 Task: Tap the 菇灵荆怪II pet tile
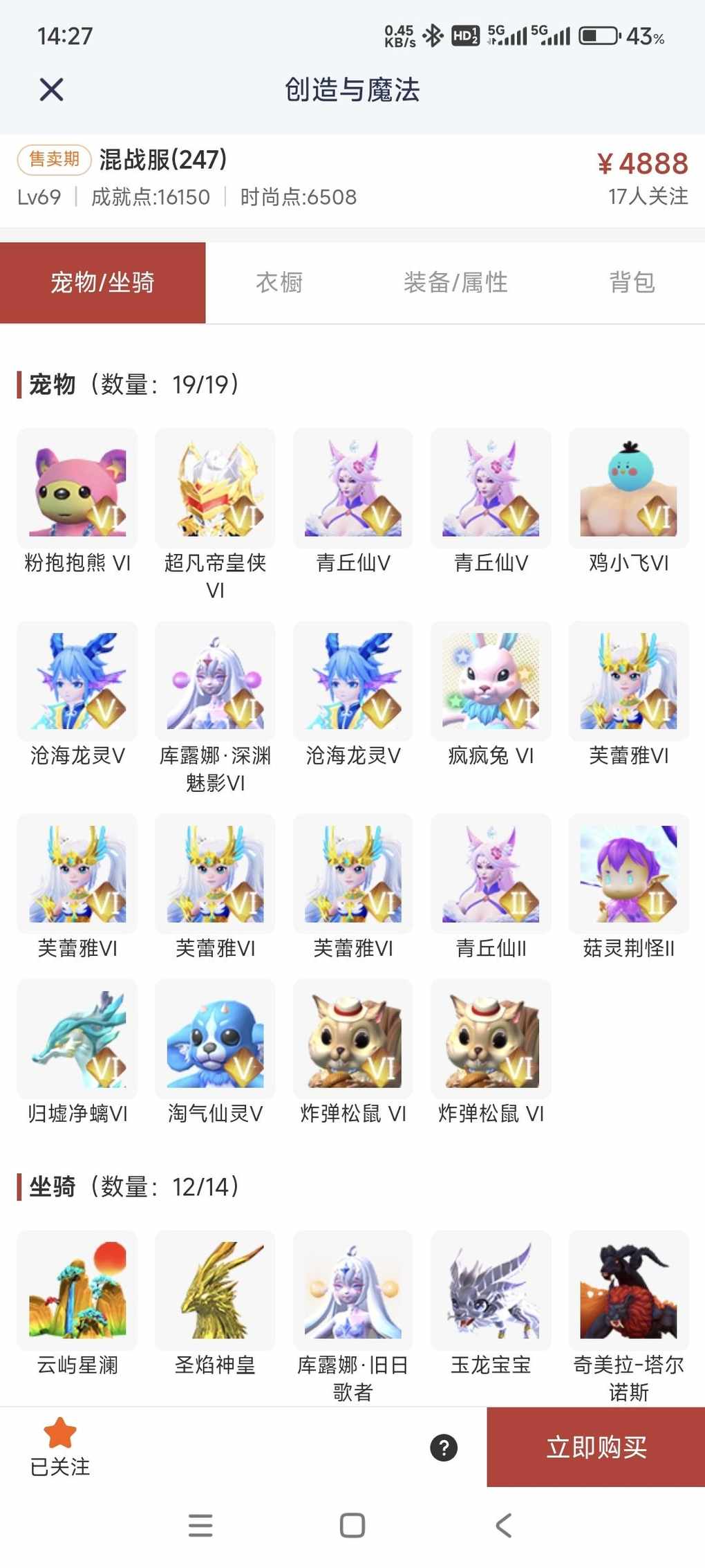[x=628, y=874]
